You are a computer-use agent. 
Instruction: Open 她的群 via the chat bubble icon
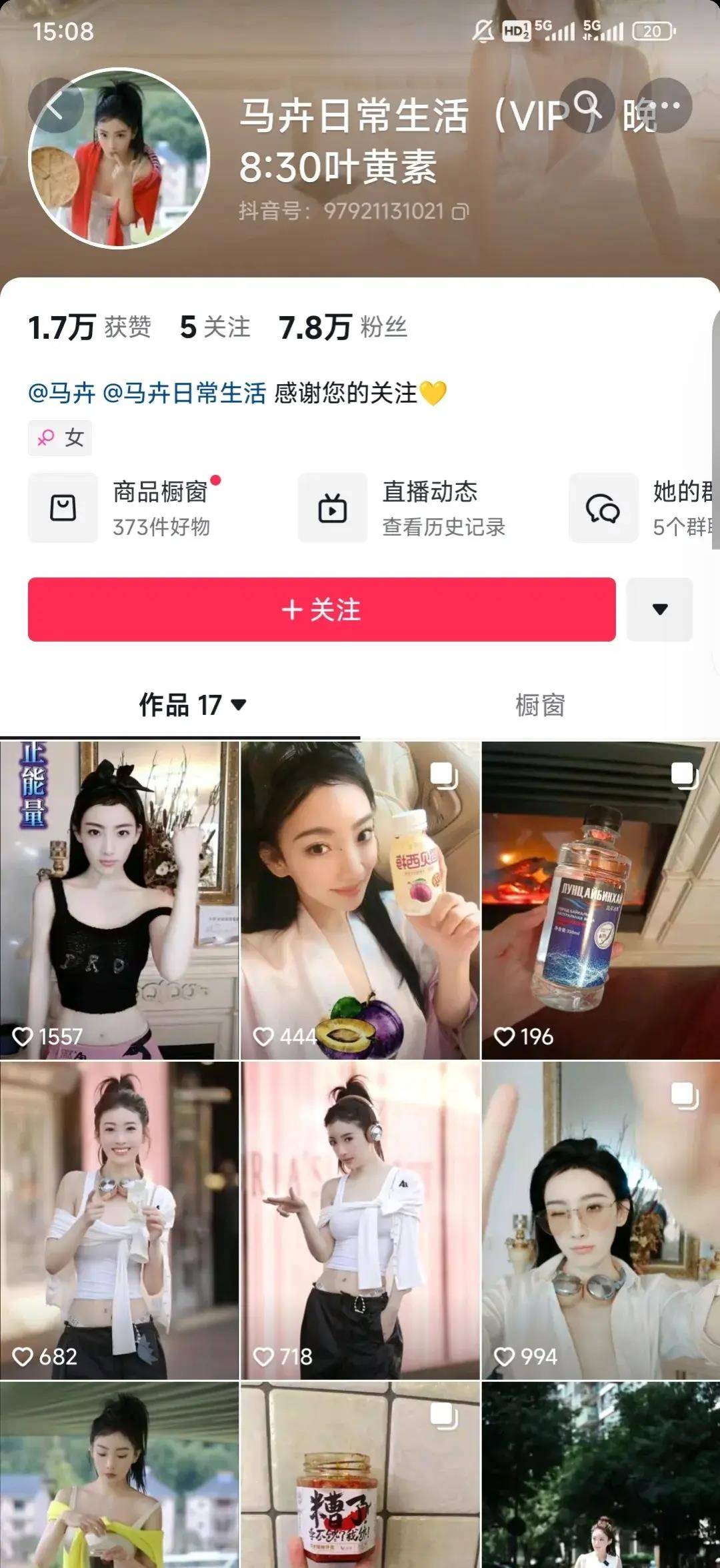(x=602, y=508)
